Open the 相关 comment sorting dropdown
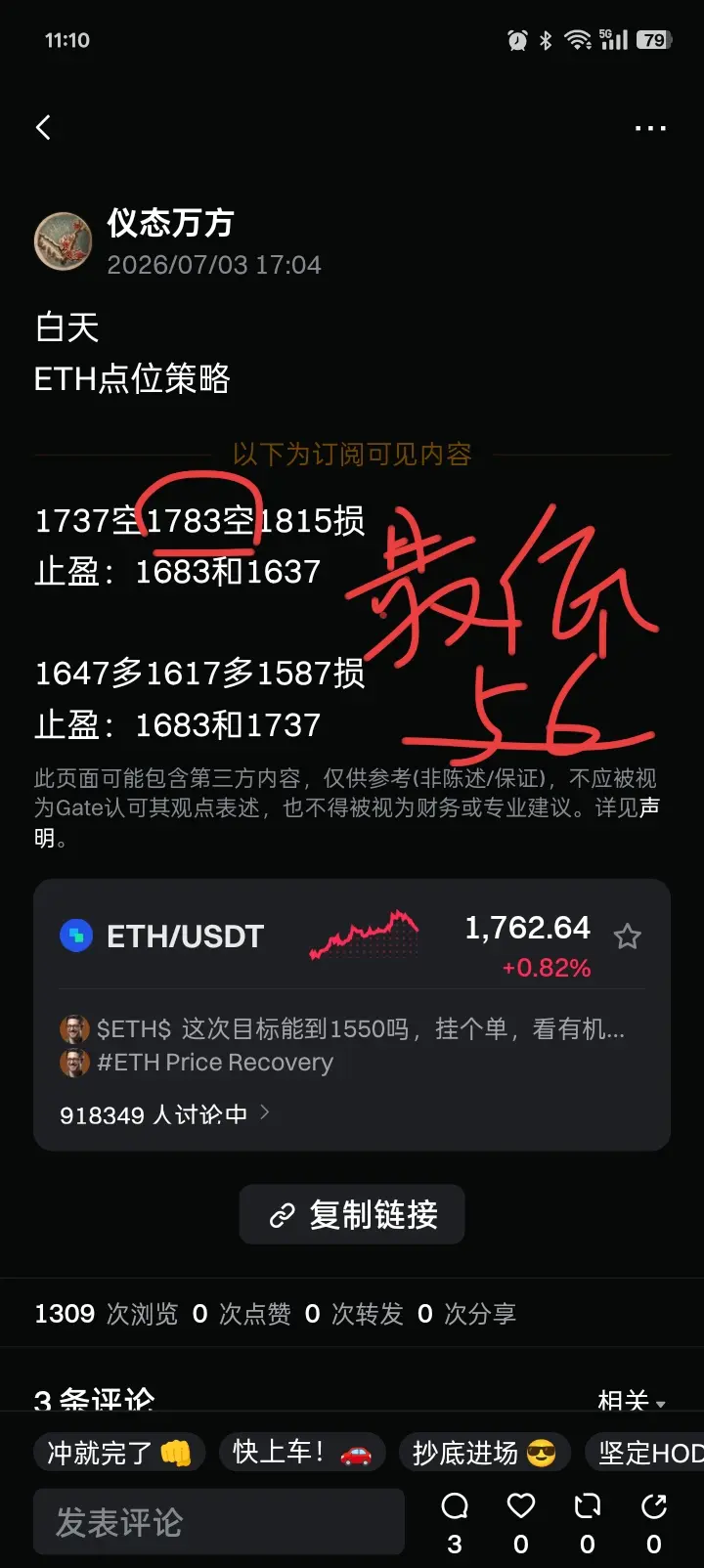704x1568 pixels. [x=632, y=1401]
